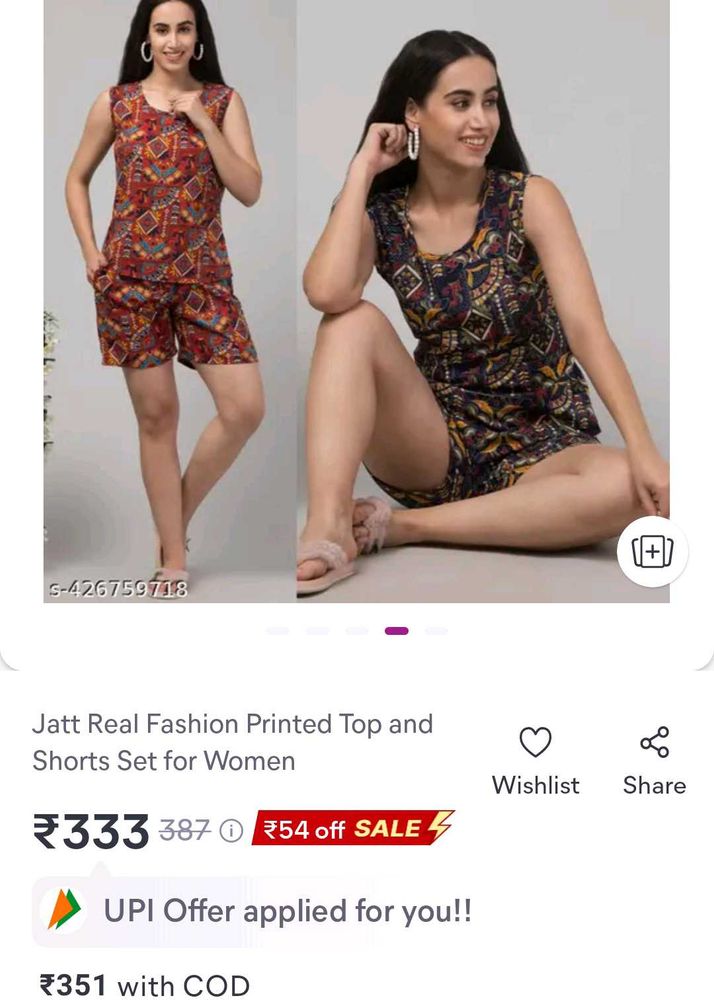Jump to the first image indicator dot
714x1000 pixels.
pyautogui.click(x=277, y=631)
